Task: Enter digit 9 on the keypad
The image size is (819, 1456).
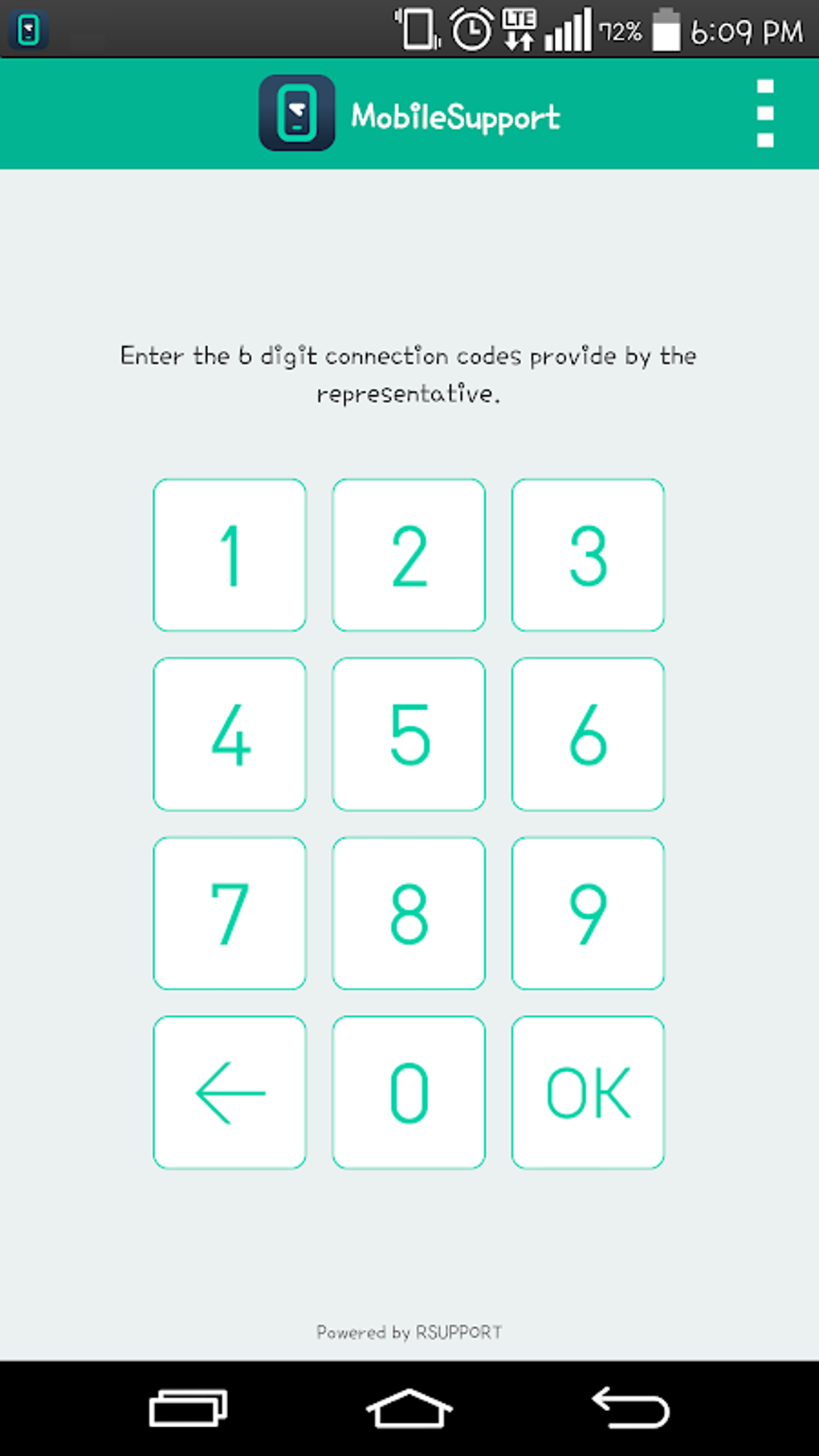Action: click(x=588, y=913)
